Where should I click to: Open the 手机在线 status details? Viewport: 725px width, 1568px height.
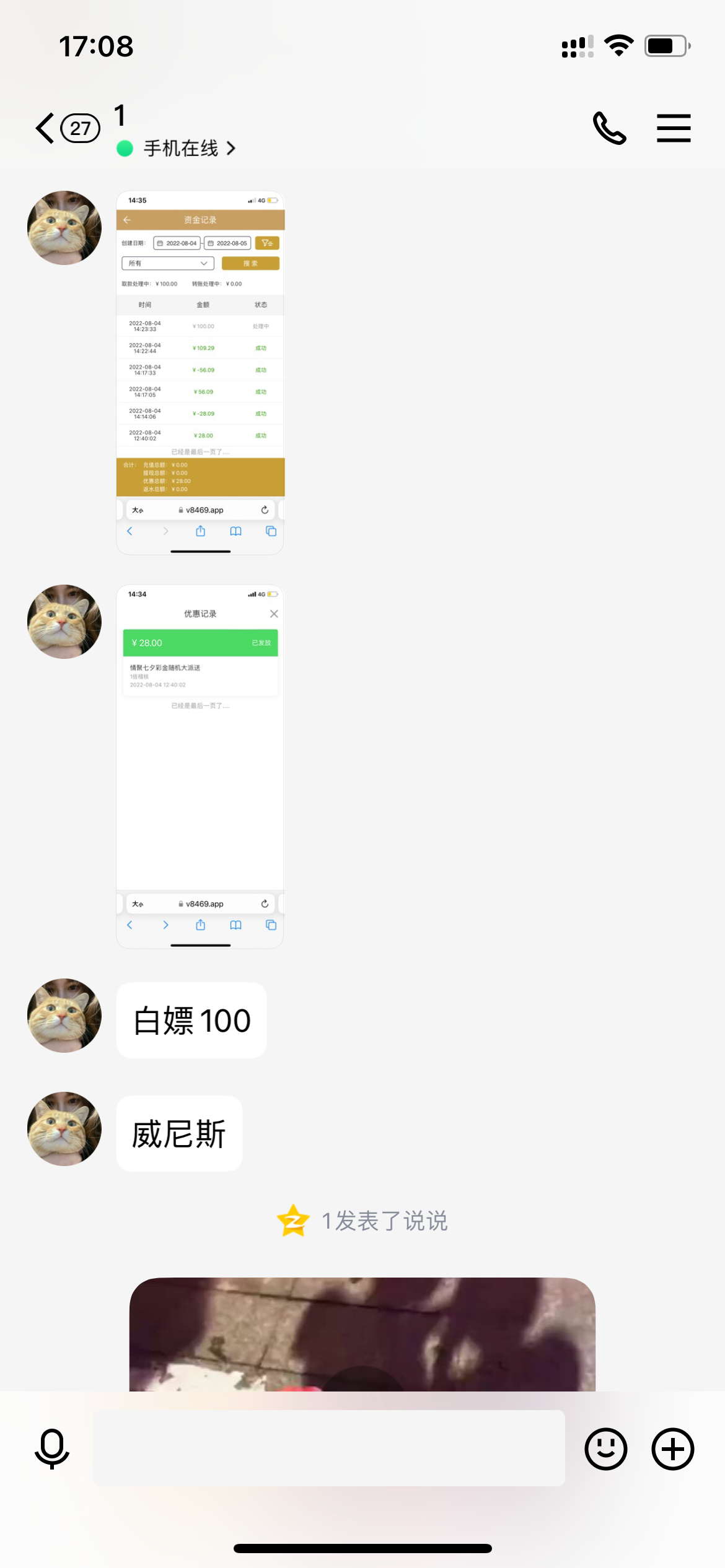pos(181,149)
